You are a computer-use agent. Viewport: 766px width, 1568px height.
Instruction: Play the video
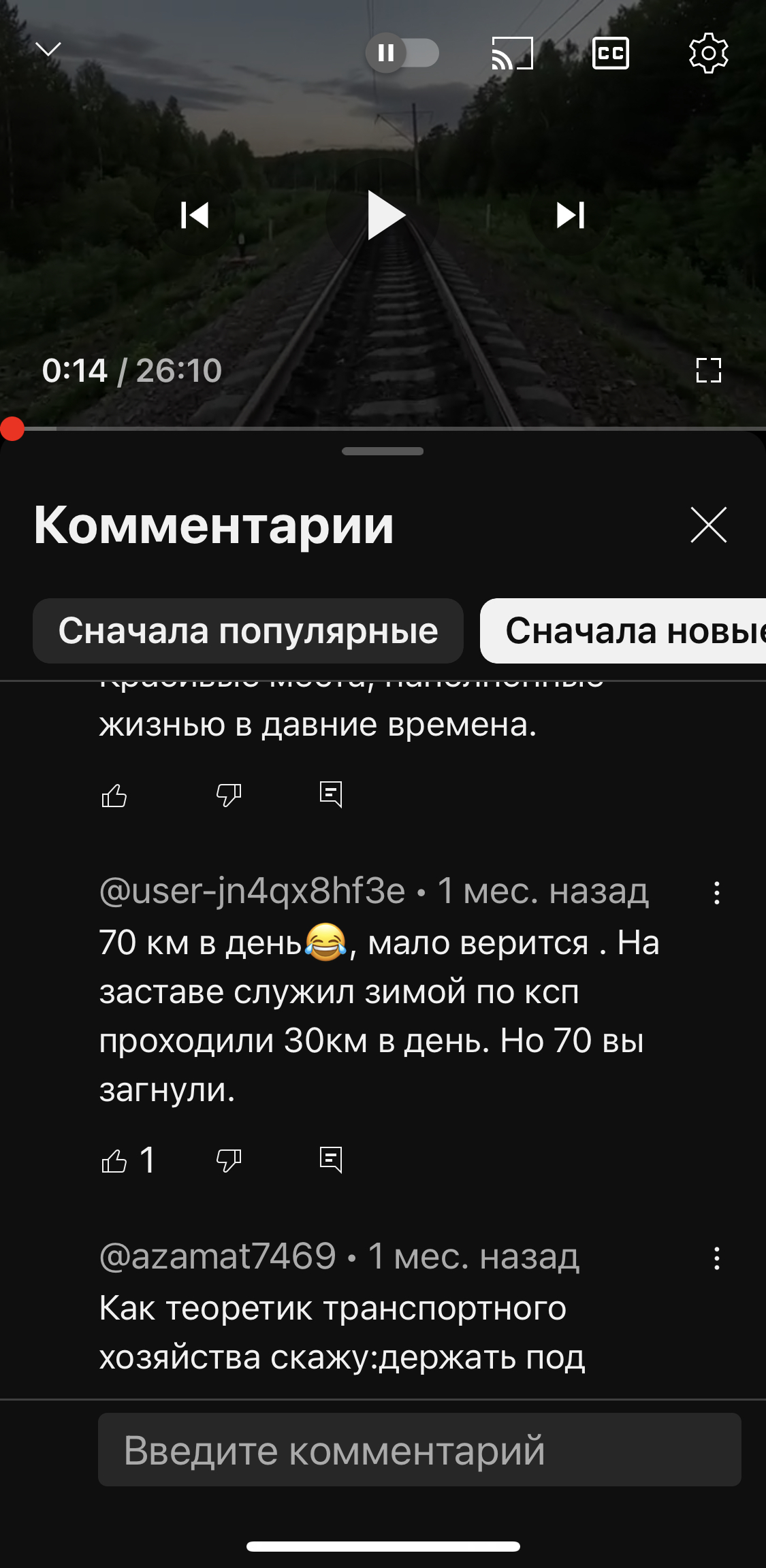click(385, 215)
